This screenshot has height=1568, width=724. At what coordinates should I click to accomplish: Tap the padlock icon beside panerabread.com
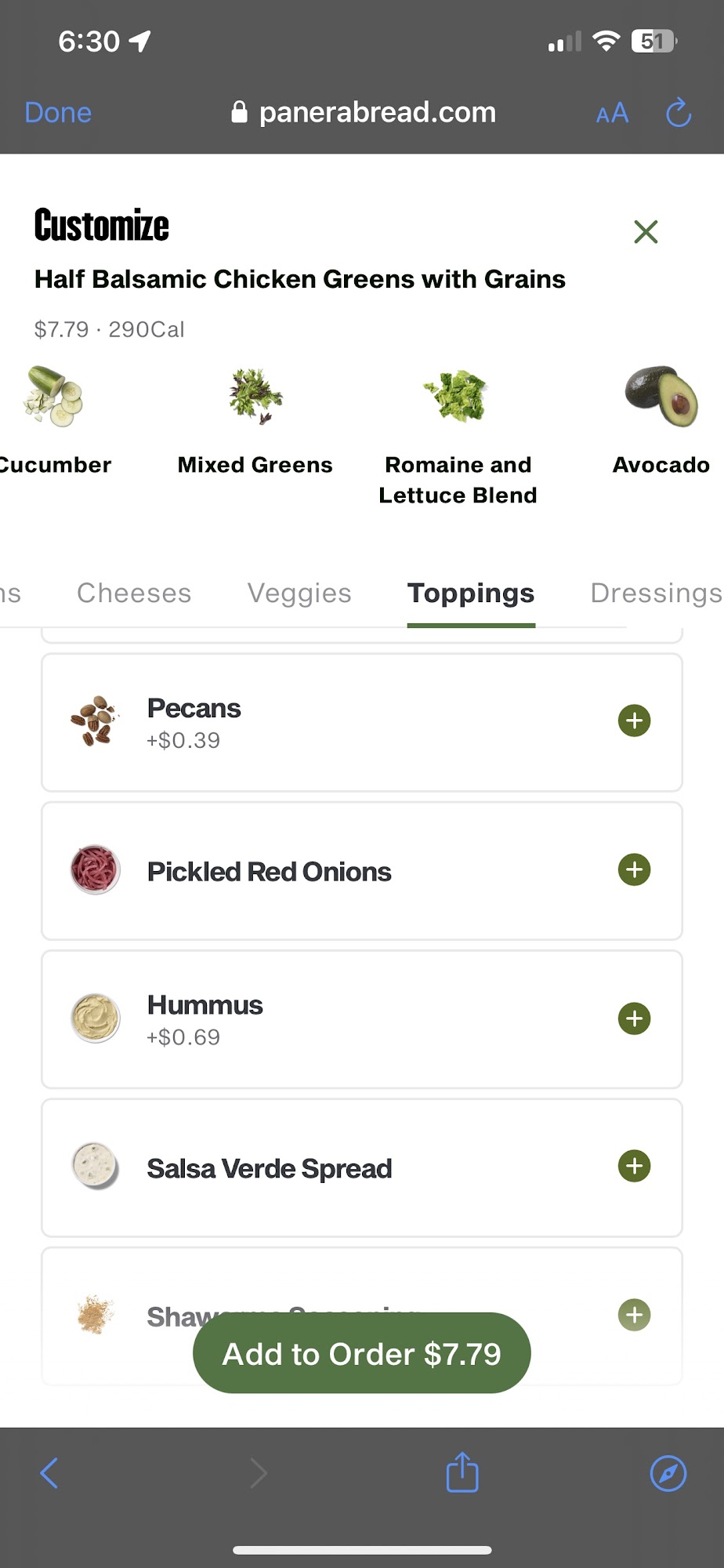coord(239,111)
